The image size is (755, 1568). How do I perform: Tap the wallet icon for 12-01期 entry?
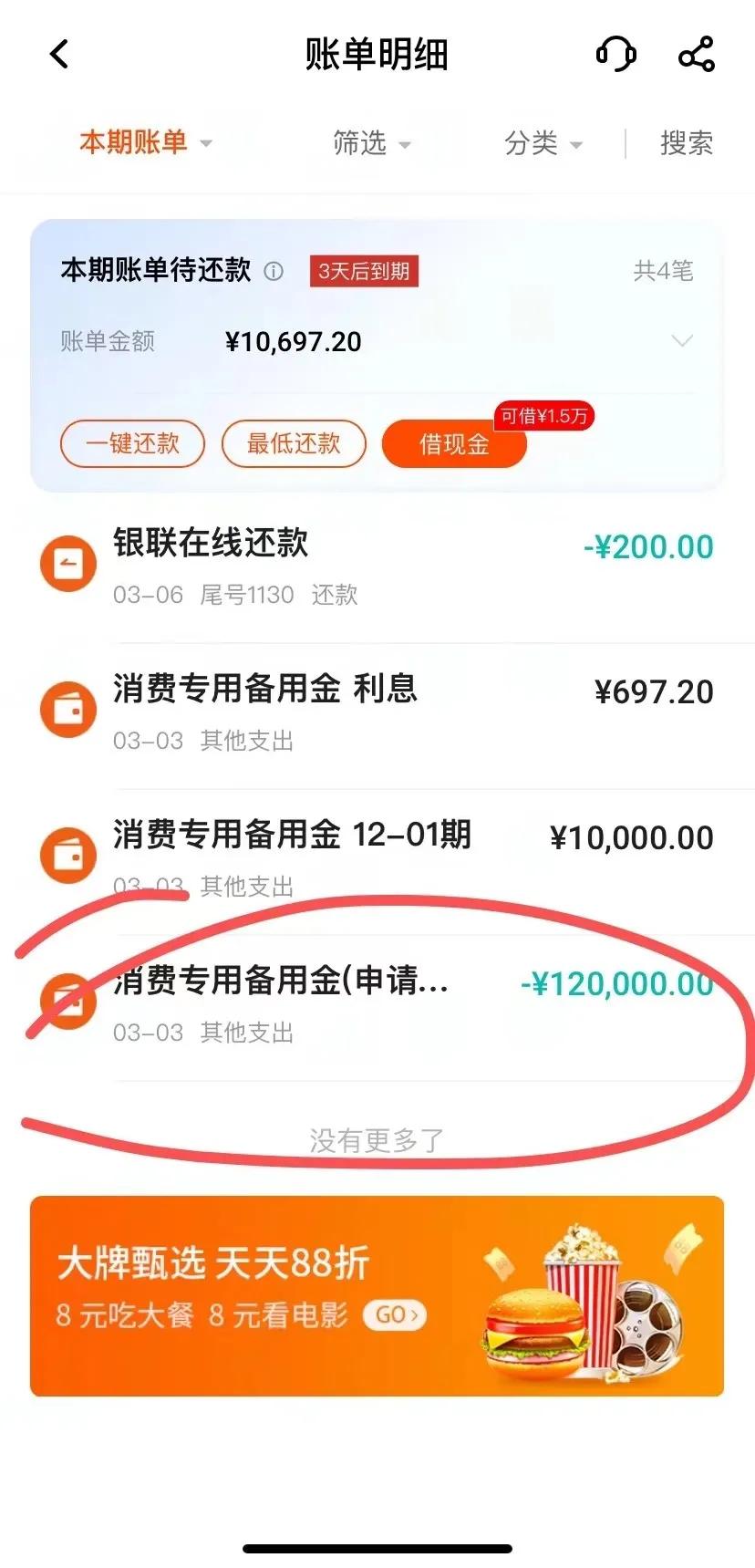click(x=67, y=856)
